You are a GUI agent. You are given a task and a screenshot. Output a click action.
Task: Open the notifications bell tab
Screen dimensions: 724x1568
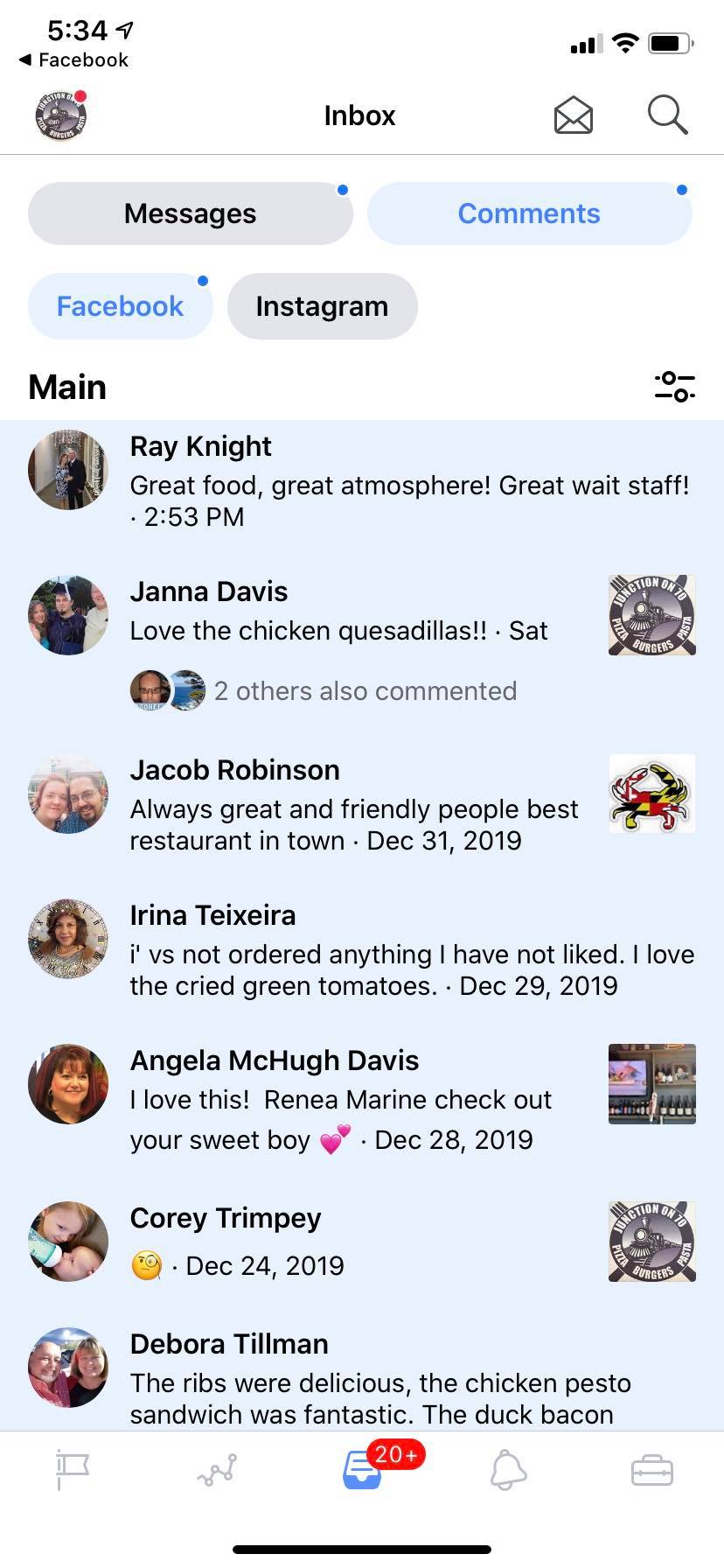coord(508,1470)
